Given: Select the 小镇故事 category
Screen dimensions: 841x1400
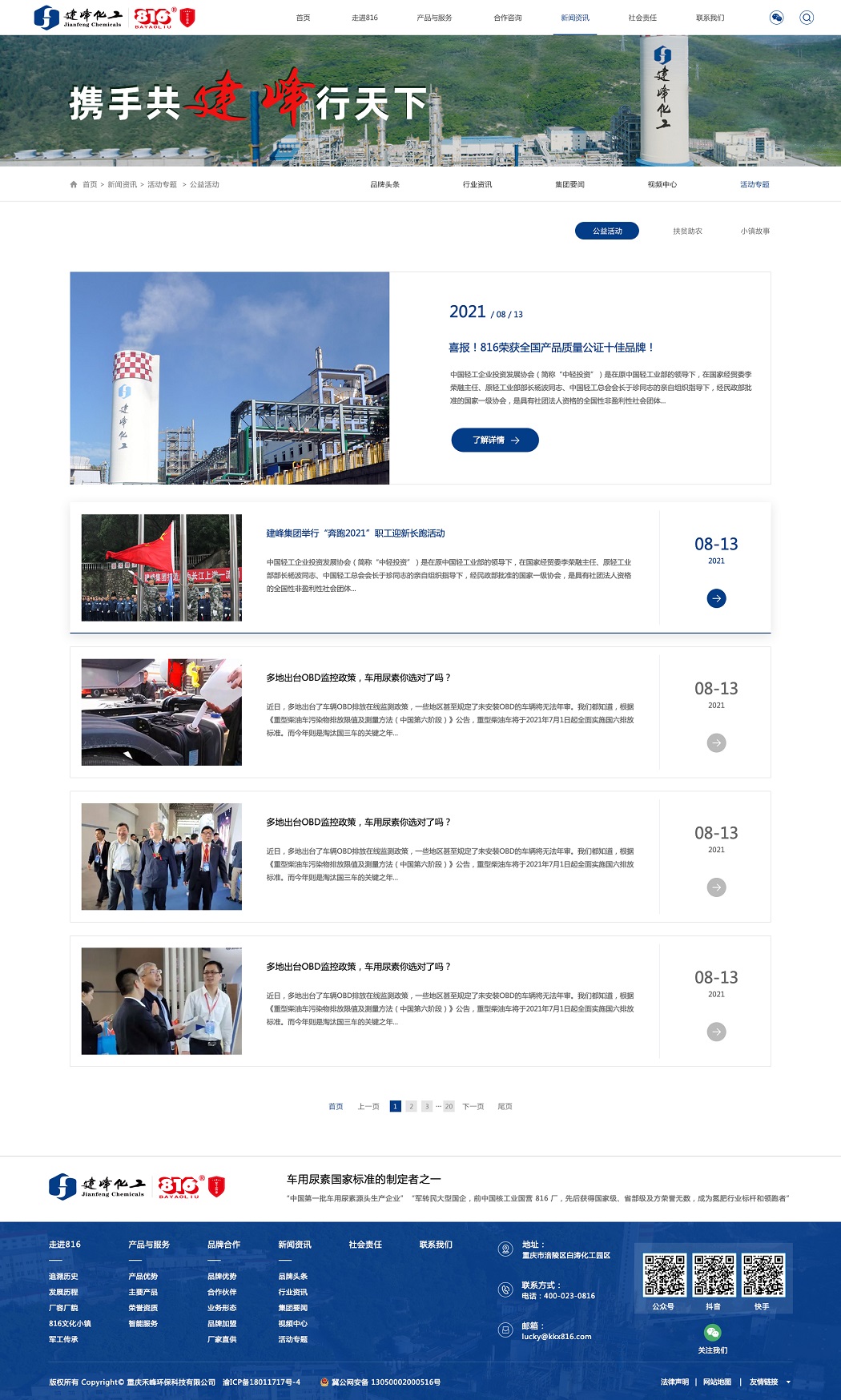Looking at the screenshot, I should (754, 231).
